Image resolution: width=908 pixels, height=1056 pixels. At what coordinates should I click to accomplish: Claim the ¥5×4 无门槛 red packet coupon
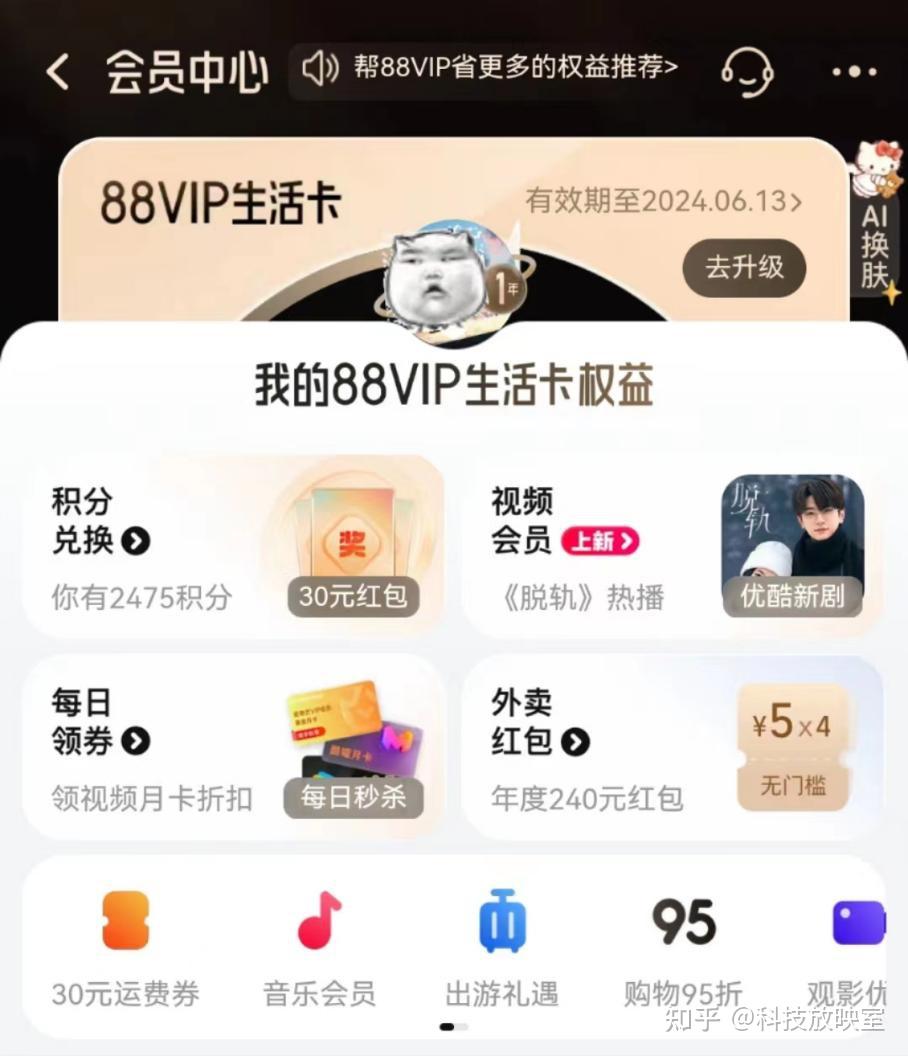(x=793, y=743)
